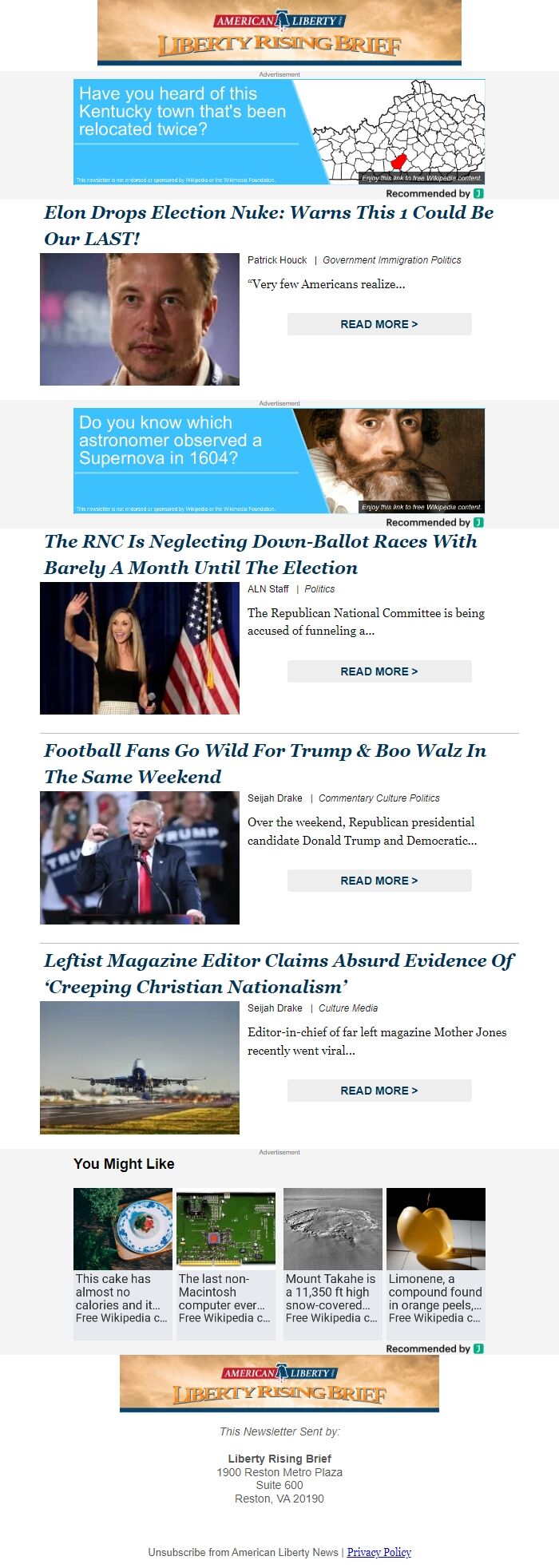This screenshot has height=1568, width=559.
Task: Tap the Elon Musk article photo
Action: point(140,319)
